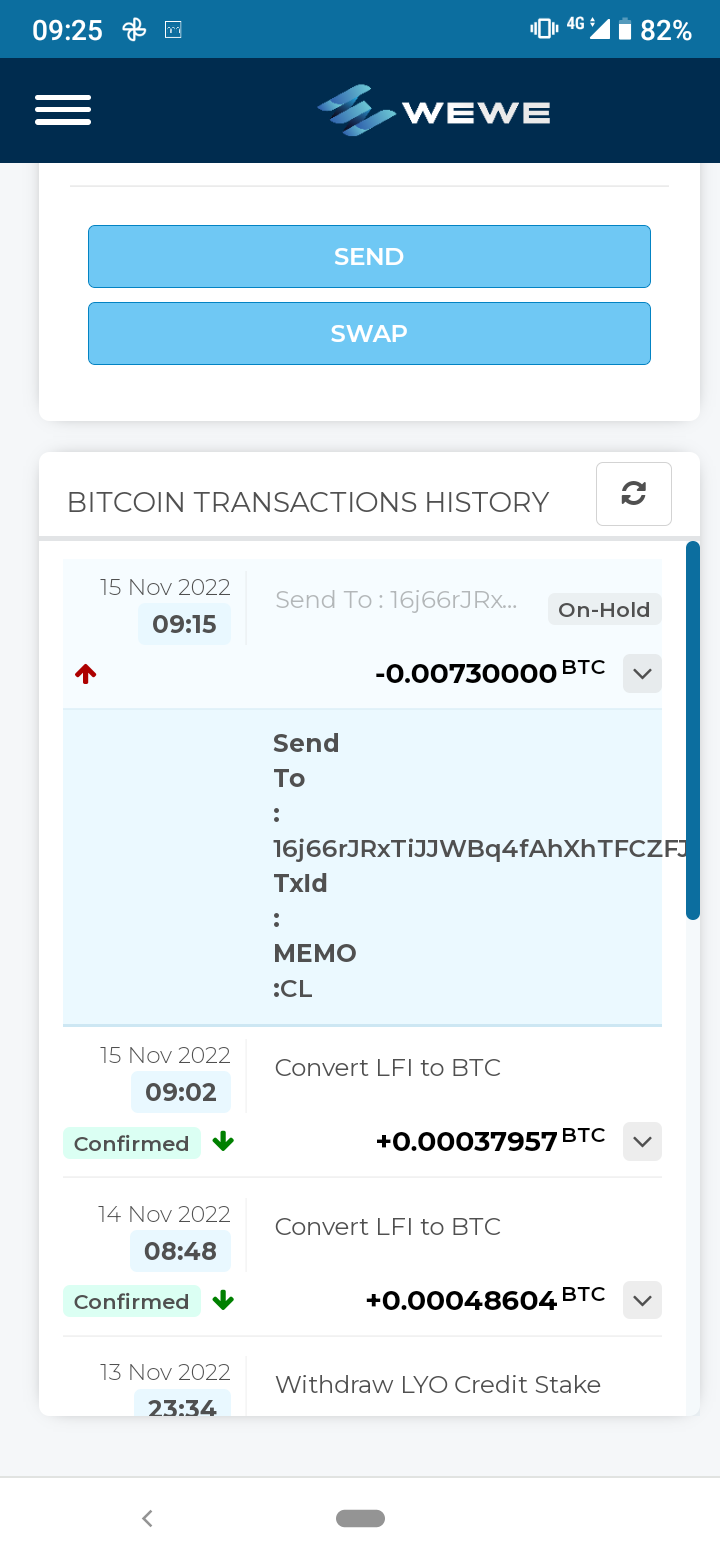
Task: Refresh the Bitcoin transactions history
Action: click(x=633, y=493)
